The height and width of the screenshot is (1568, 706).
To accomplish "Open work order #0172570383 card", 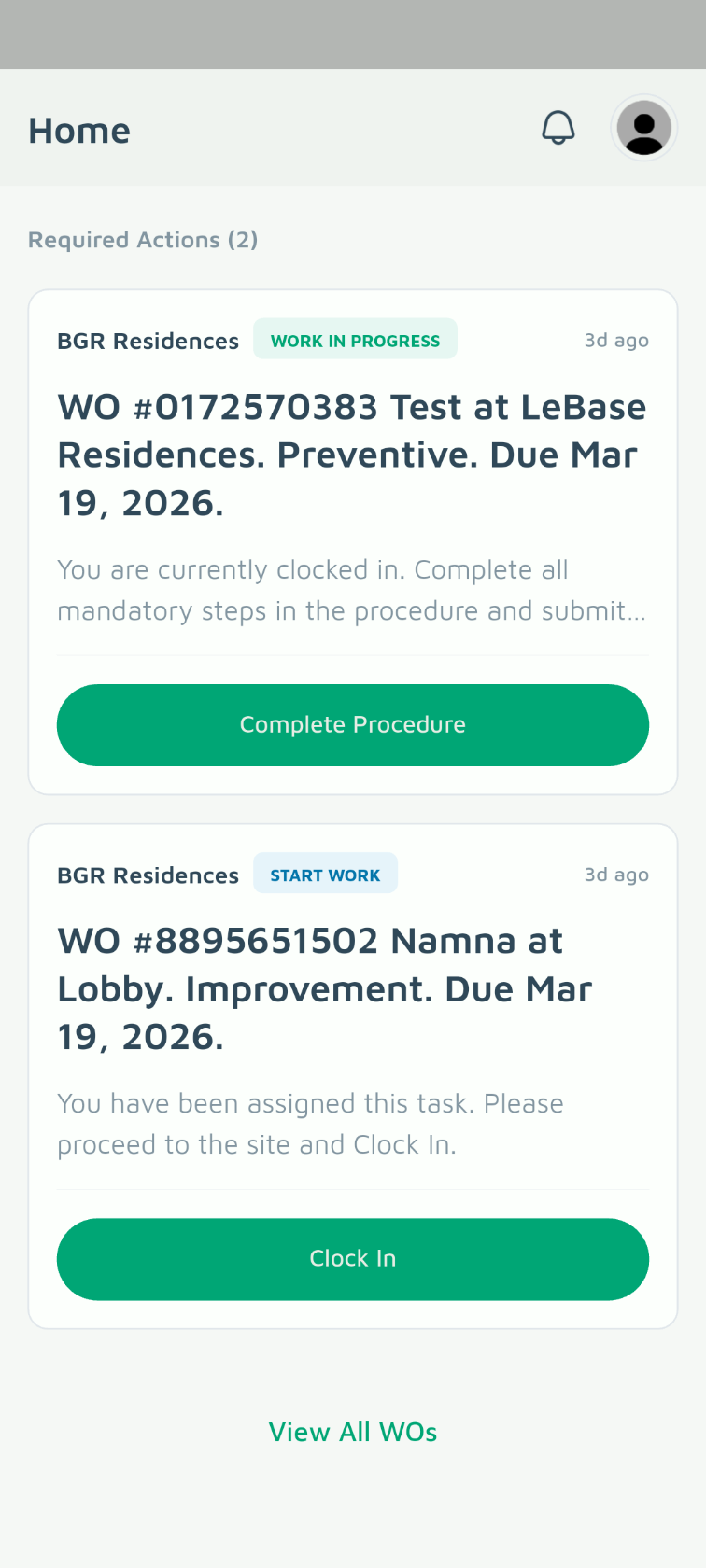I will [x=353, y=455].
